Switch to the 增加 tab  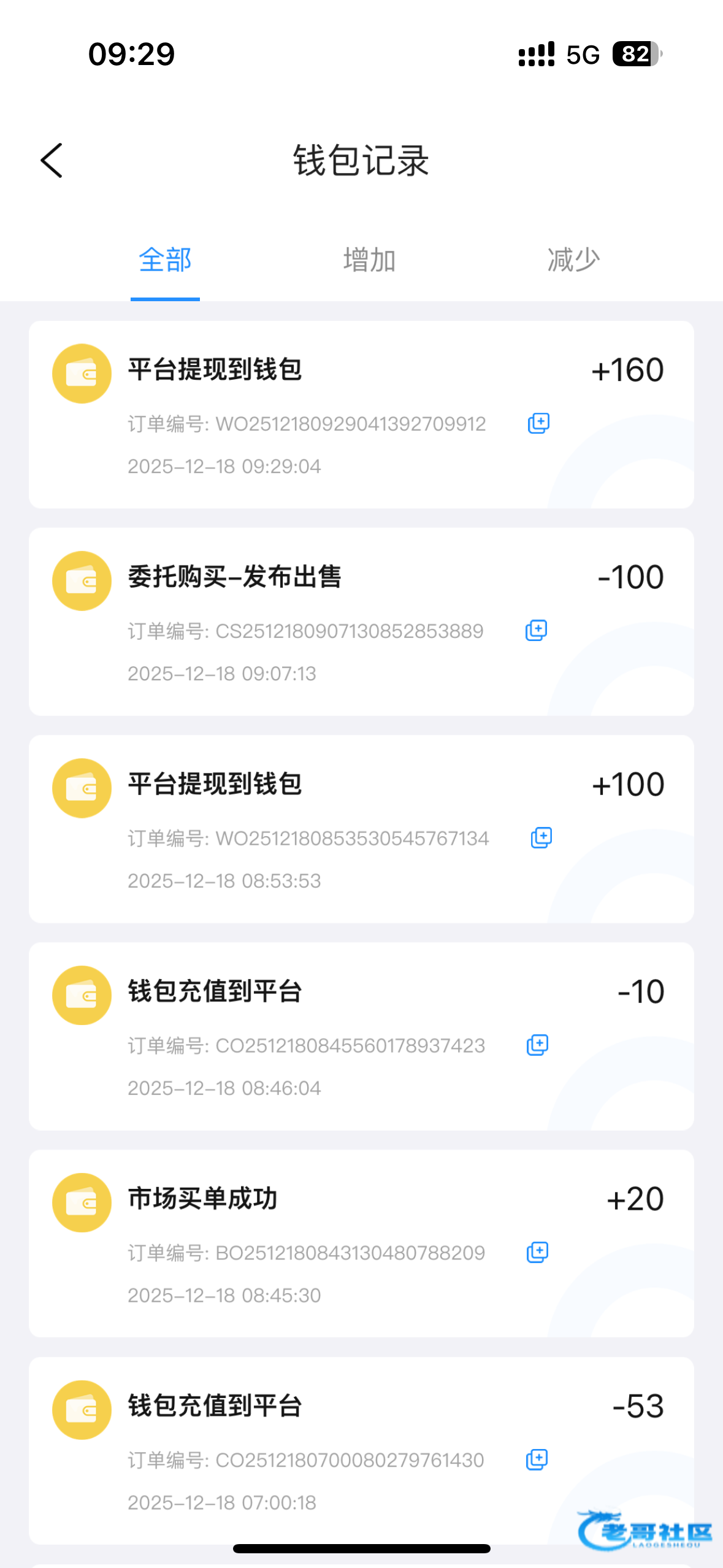369,260
